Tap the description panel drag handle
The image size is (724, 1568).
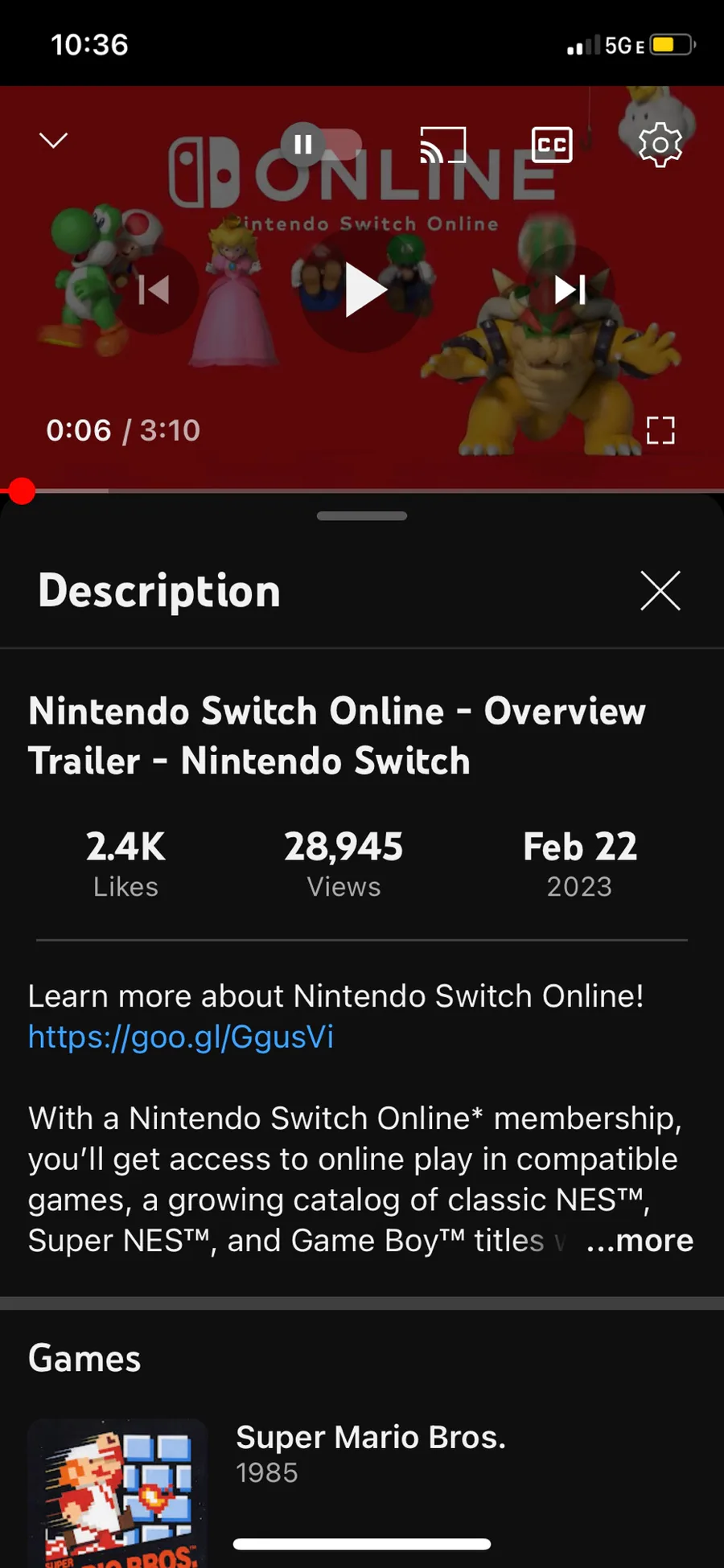[x=362, y=516]
